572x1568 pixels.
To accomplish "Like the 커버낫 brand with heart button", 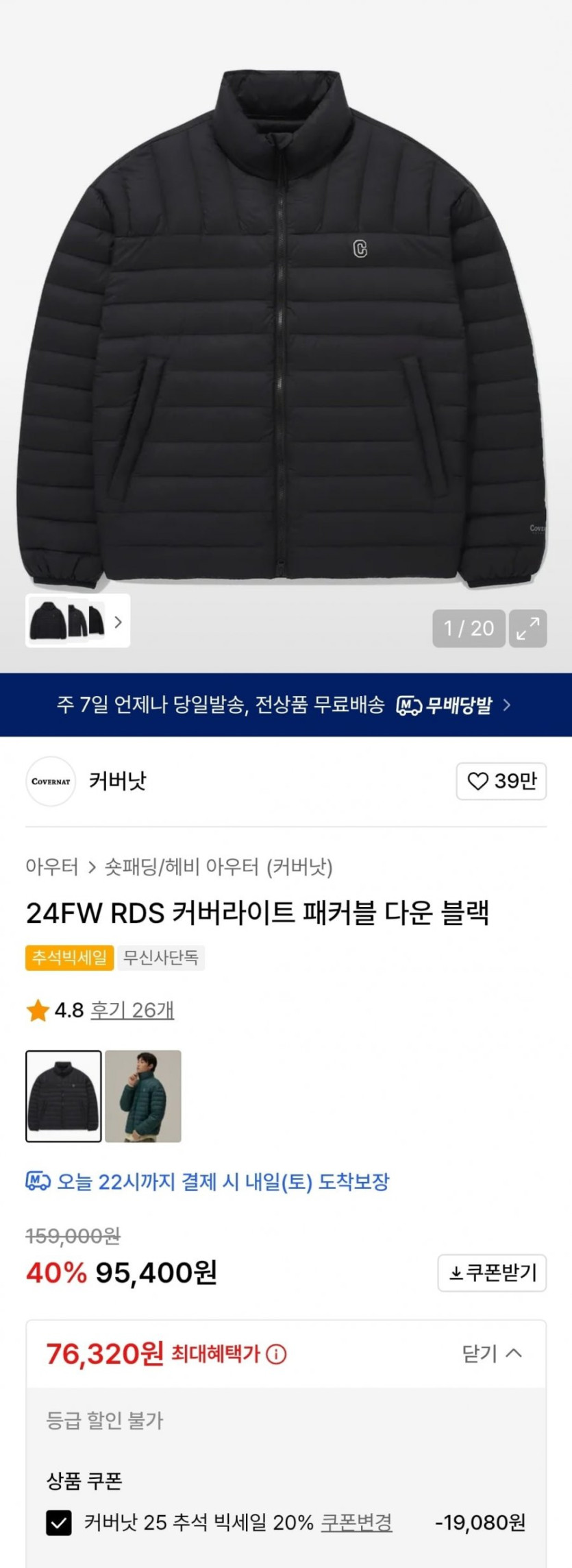I will (x=501, y=781).
